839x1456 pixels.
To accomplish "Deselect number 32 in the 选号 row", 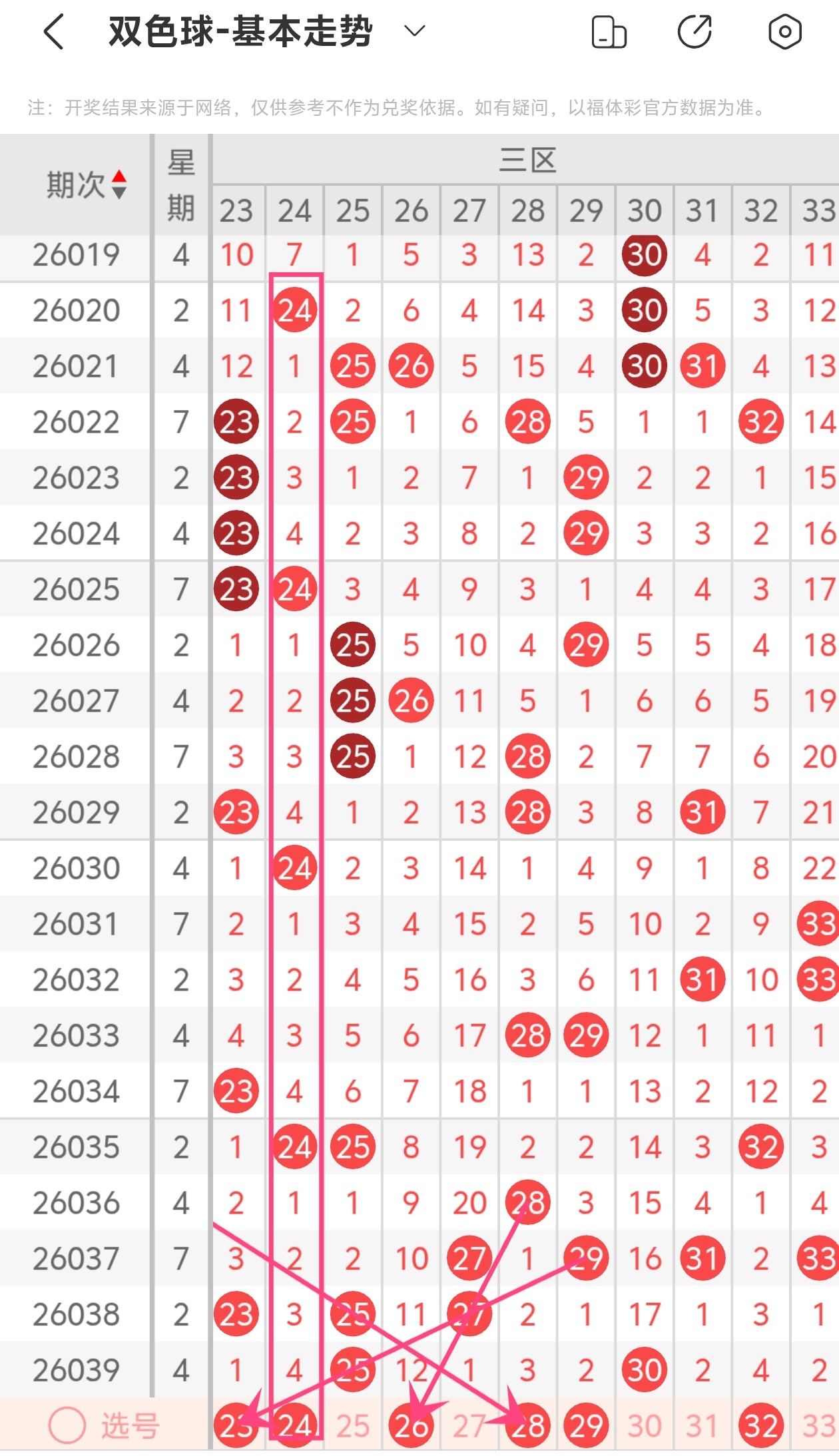I will click(x=761, y=1425).
